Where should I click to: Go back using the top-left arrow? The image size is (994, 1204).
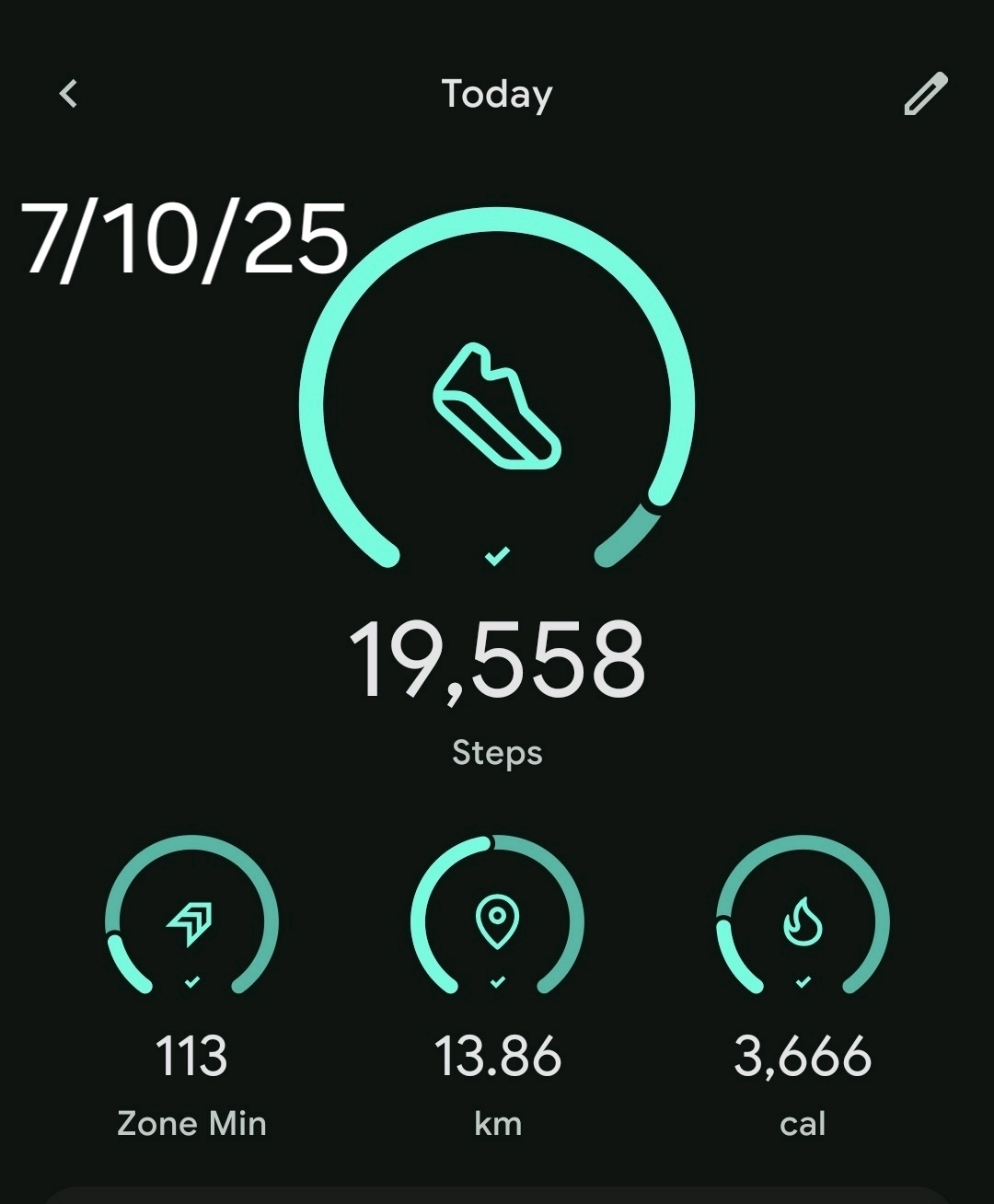coord(68,93)
